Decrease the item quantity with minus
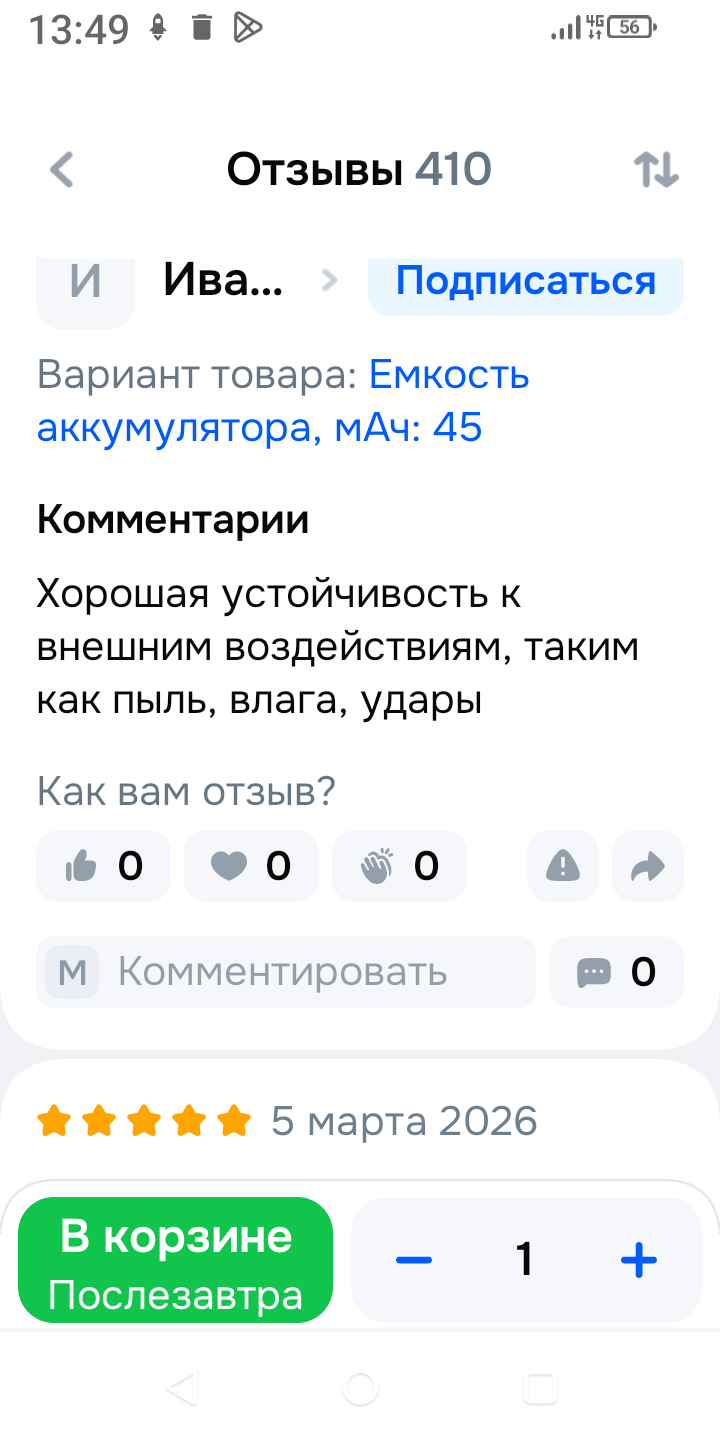The height and width of the screenshot is (1440, 720). point(413,1260)
